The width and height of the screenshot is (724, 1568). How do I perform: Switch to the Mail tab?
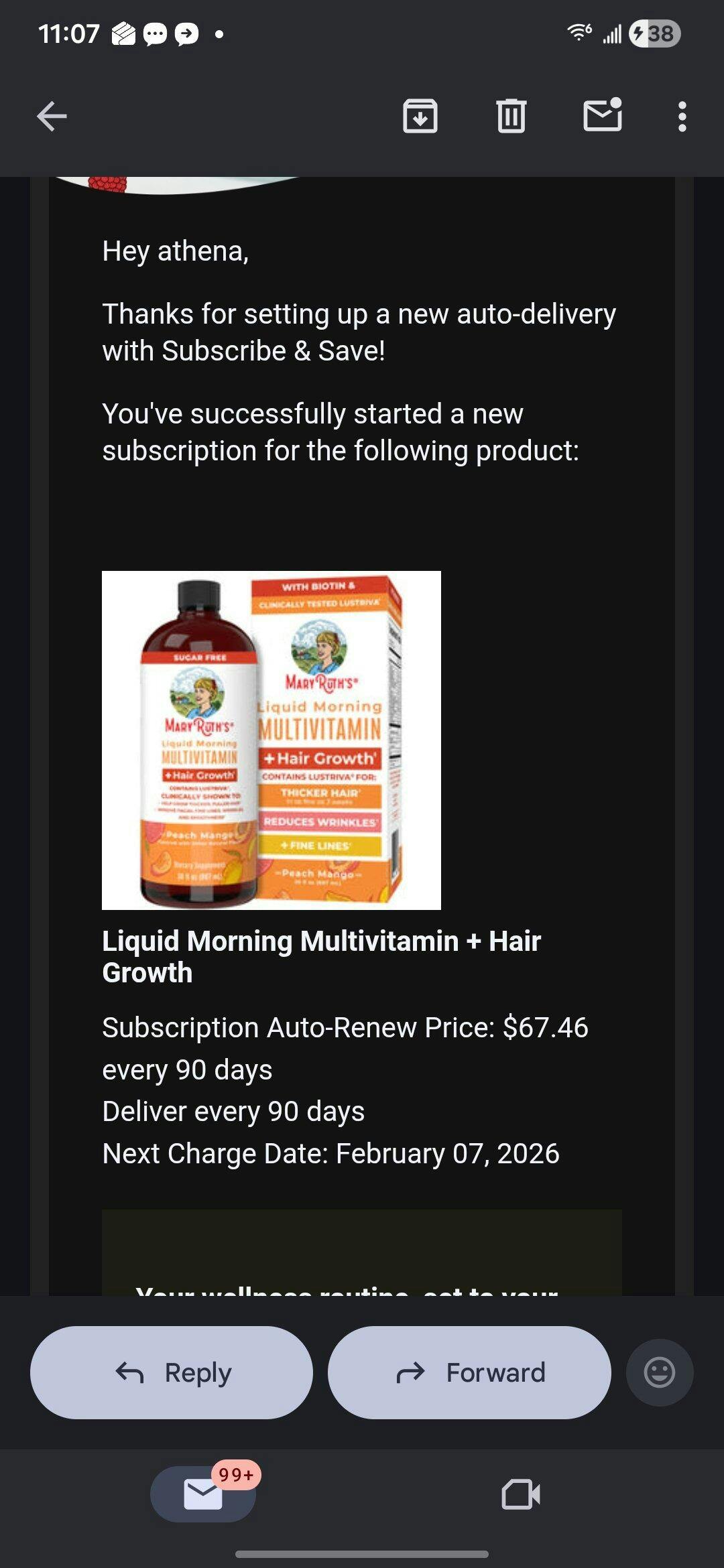(203, 1494)
